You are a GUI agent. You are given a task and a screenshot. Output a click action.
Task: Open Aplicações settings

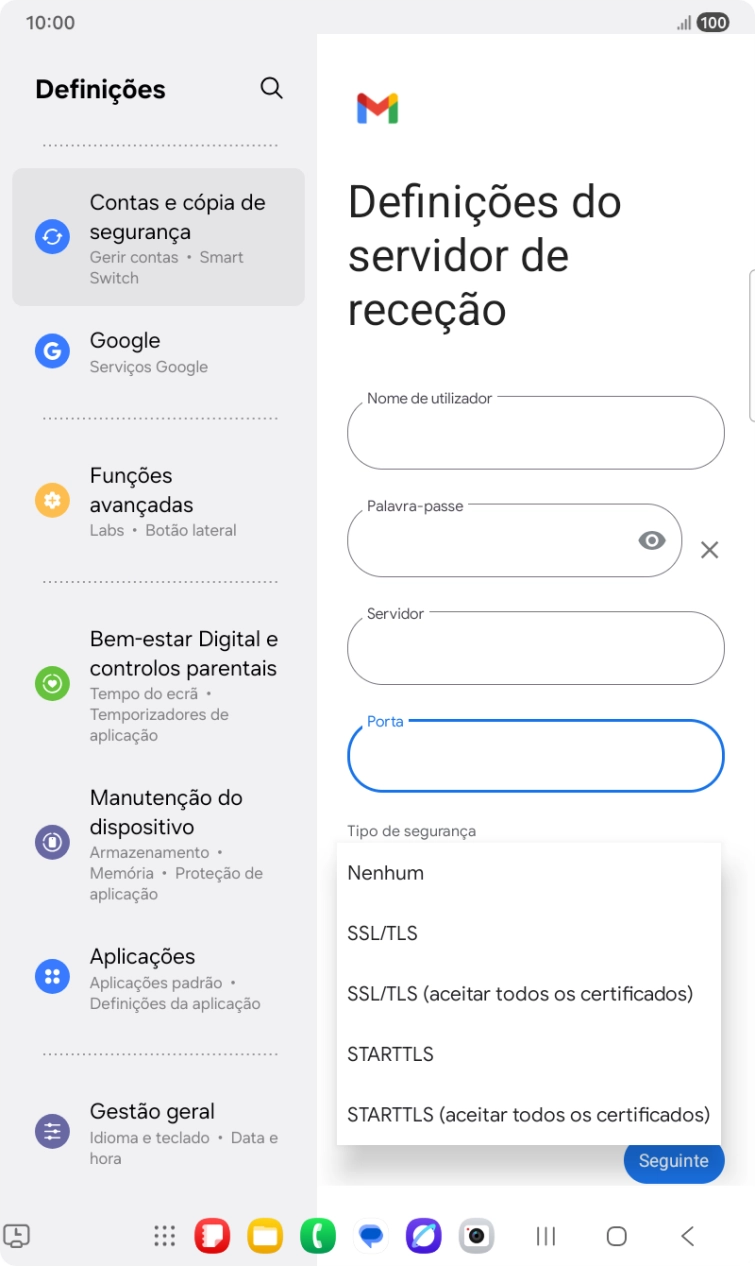click(x=158, y=978)
